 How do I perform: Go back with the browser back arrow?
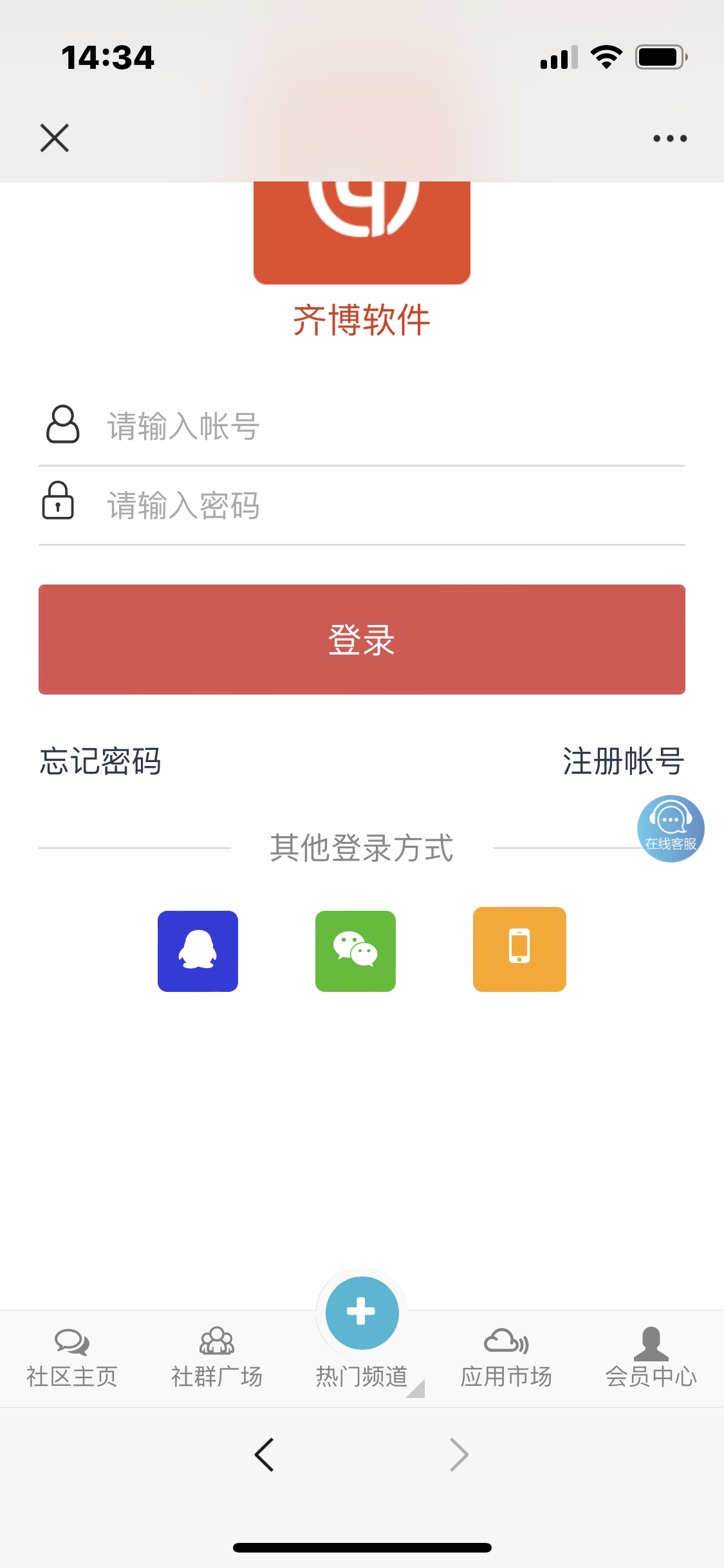tap(265, 1454)
